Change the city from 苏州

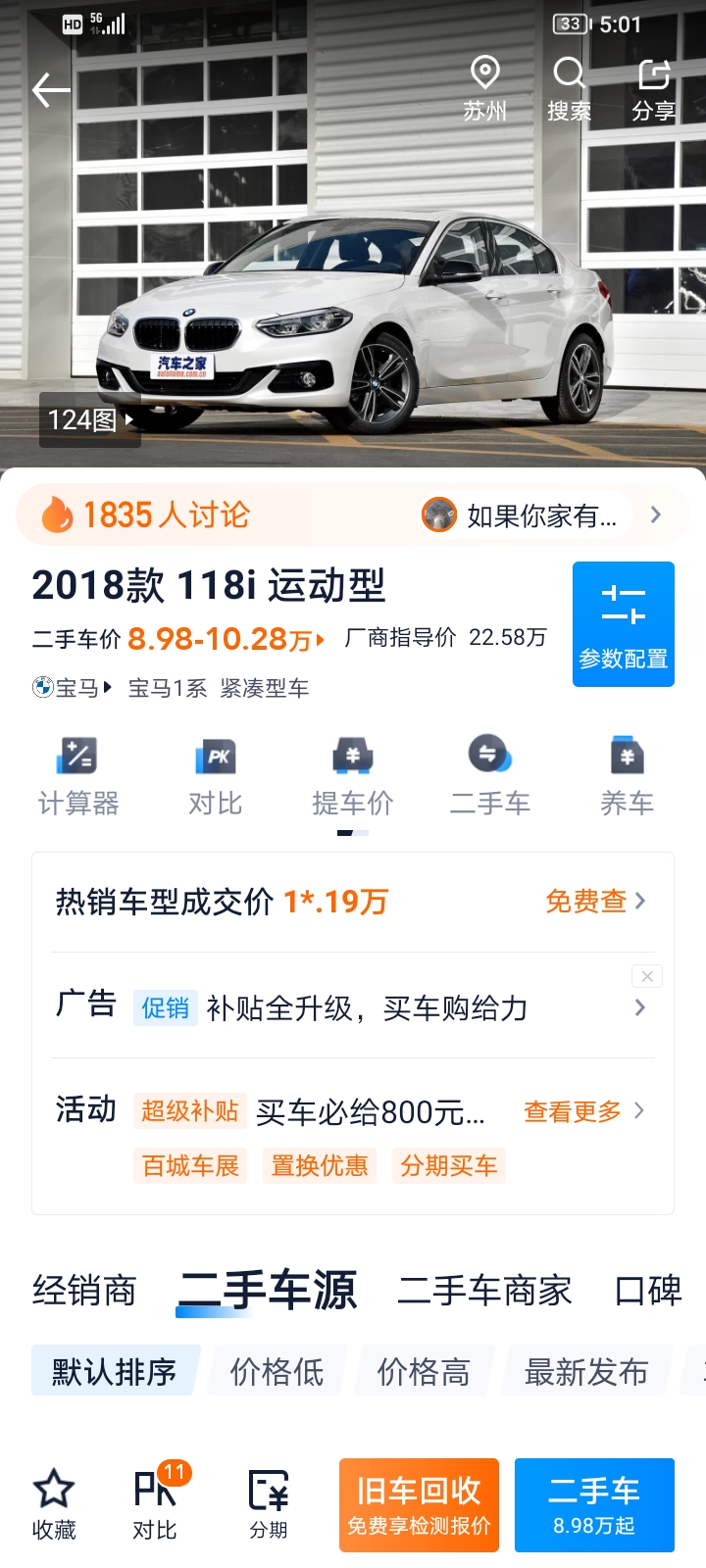[485, 89]
